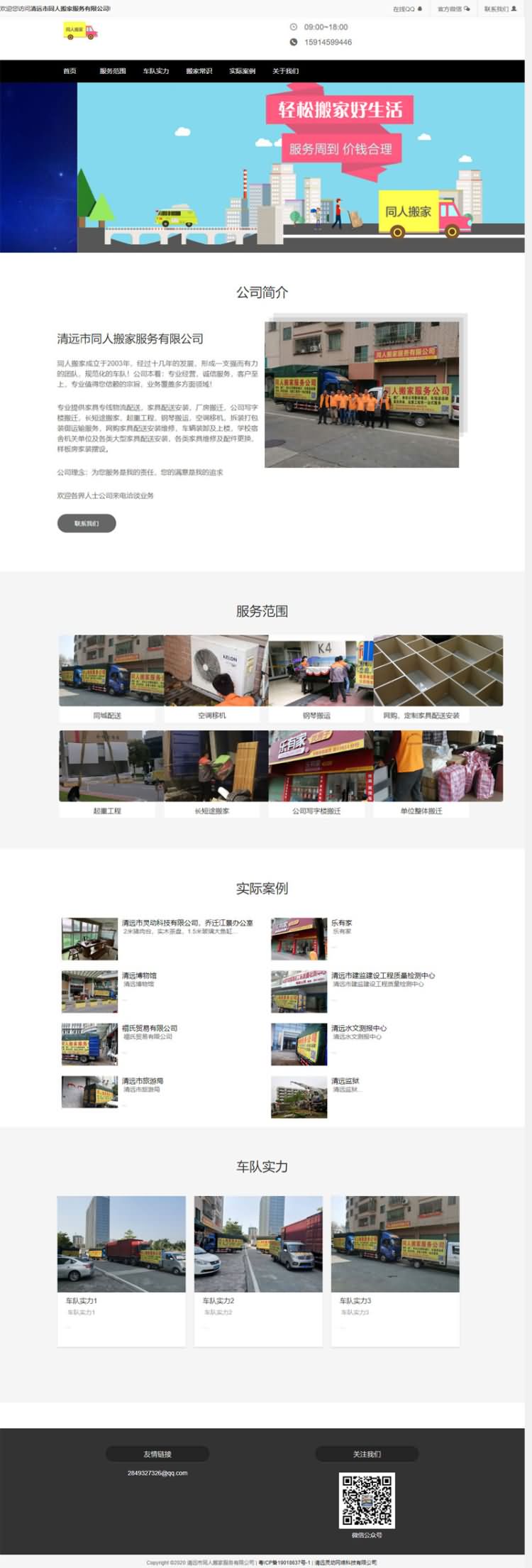This screenshot has height=1568, width=532.
Task: View the 钢琴搬运 service tile
Action: 317,676
